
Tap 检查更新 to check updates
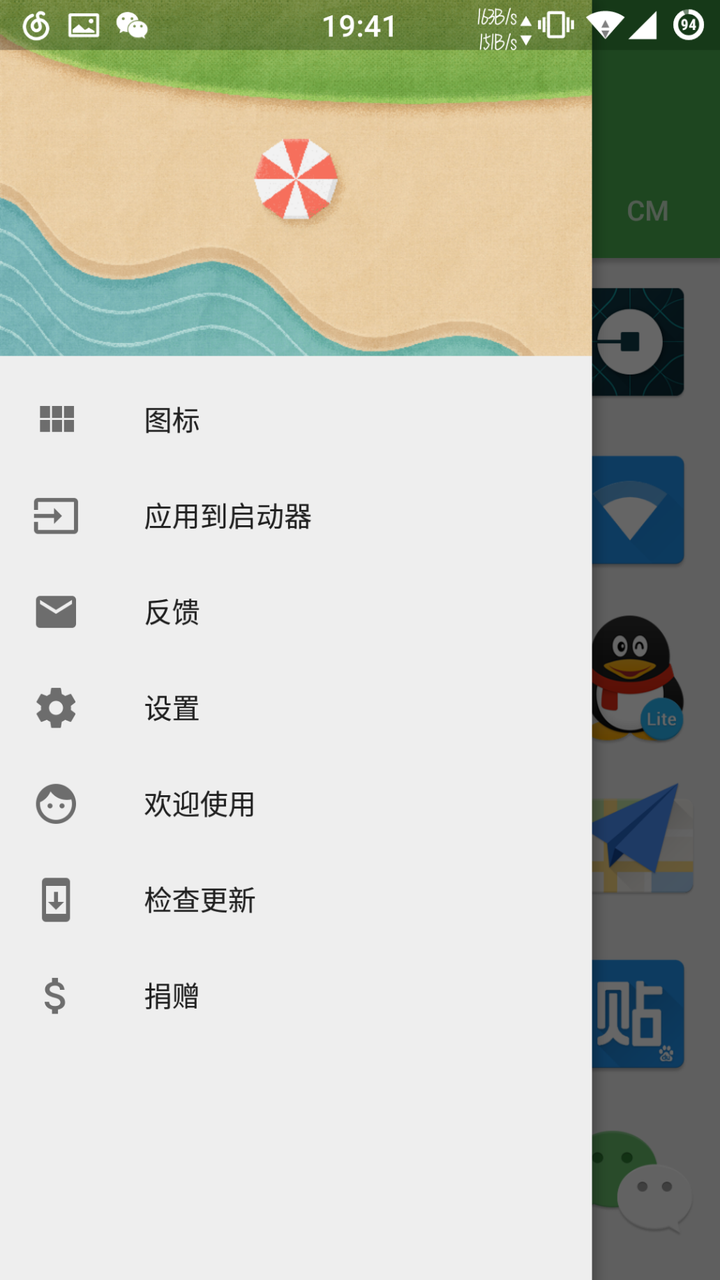click(x=199, y=900)
